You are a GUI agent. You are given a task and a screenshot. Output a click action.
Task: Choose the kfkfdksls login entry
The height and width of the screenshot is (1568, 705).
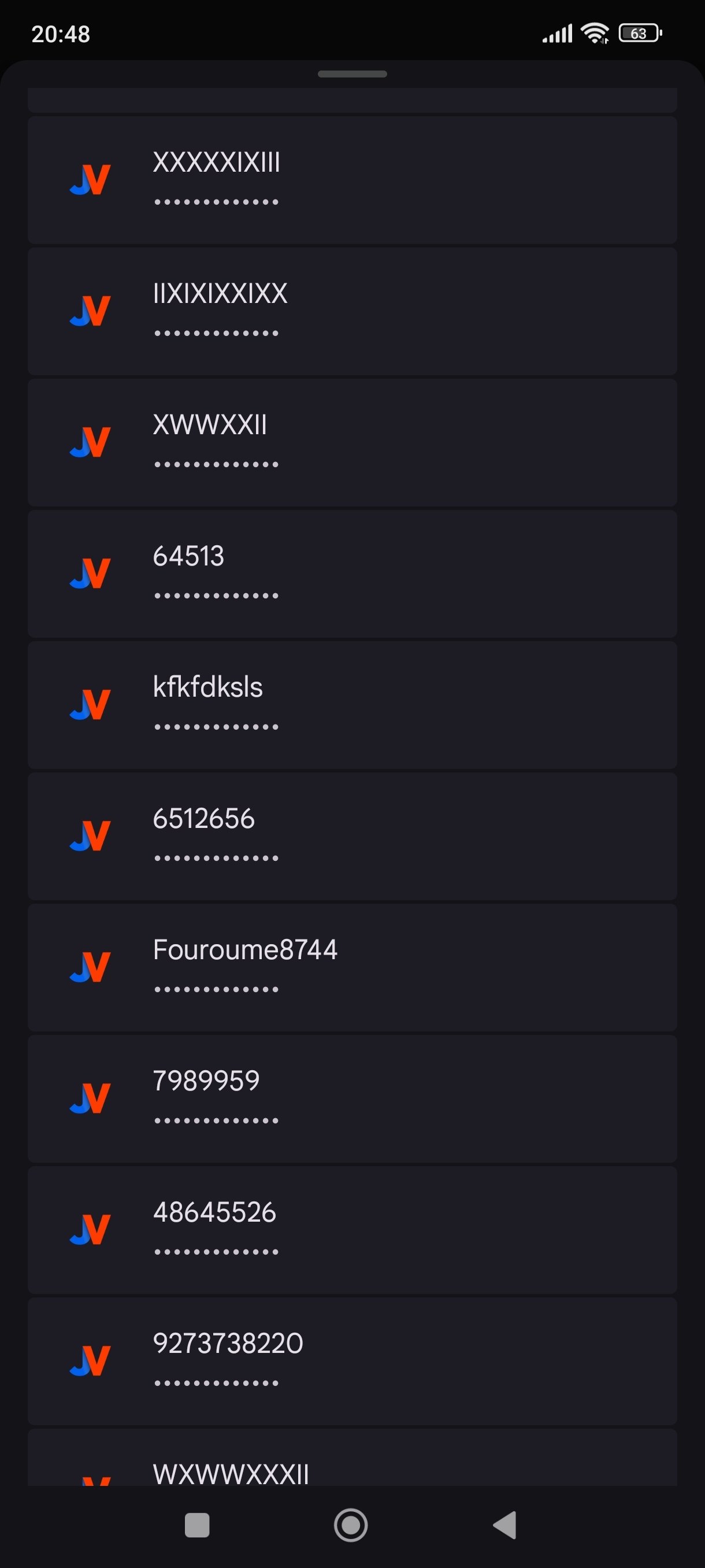tap(352, 705)
